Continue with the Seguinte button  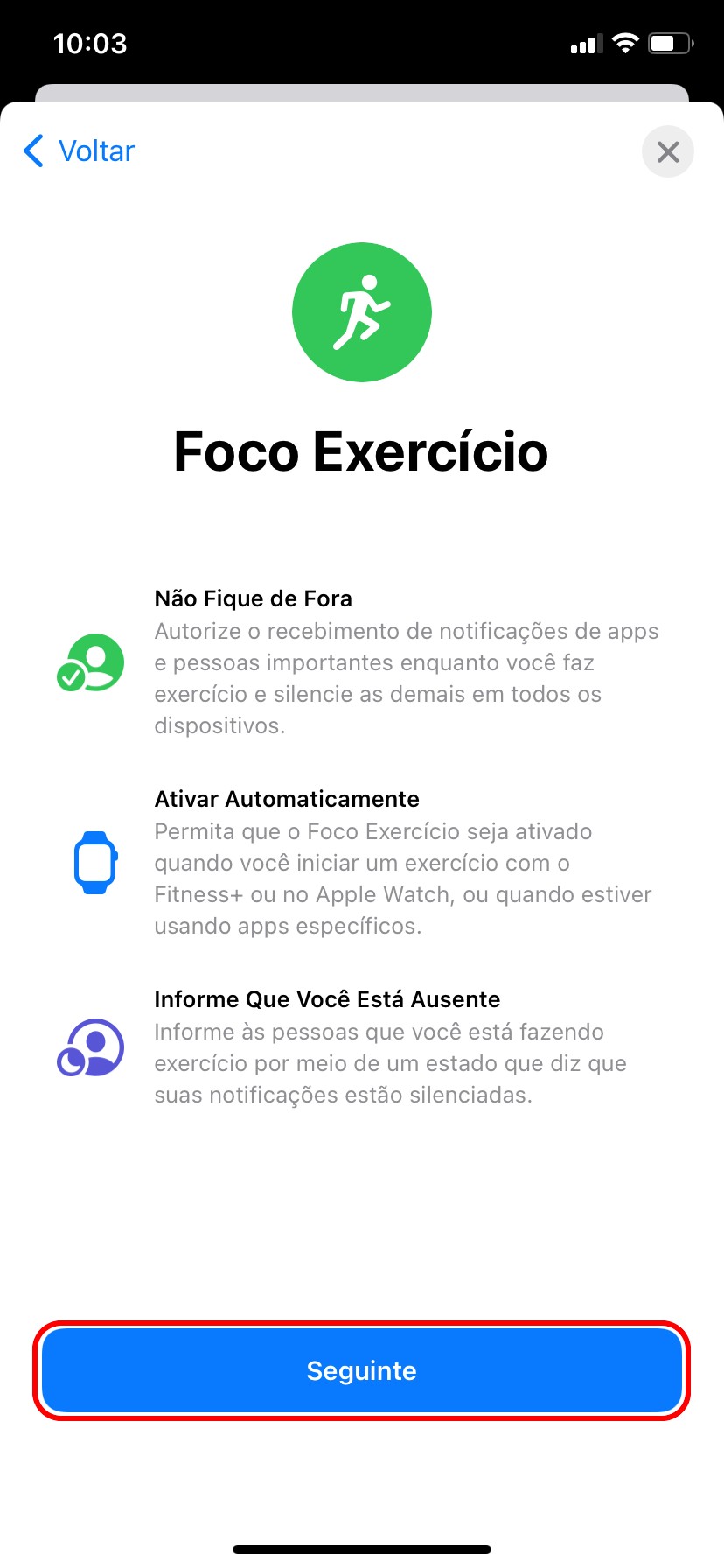361,1370
